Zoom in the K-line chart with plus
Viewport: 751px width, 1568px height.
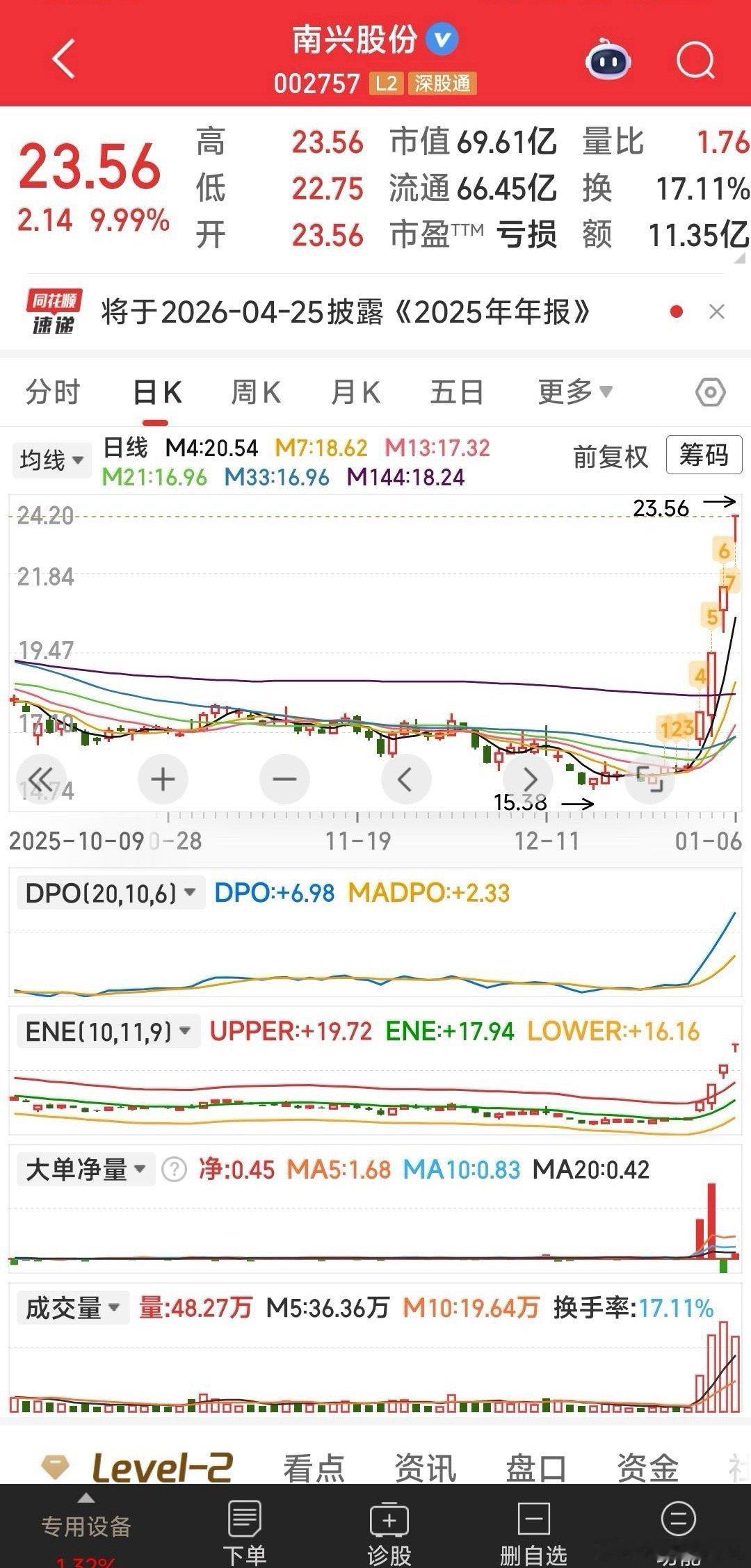tap(163, 779)
